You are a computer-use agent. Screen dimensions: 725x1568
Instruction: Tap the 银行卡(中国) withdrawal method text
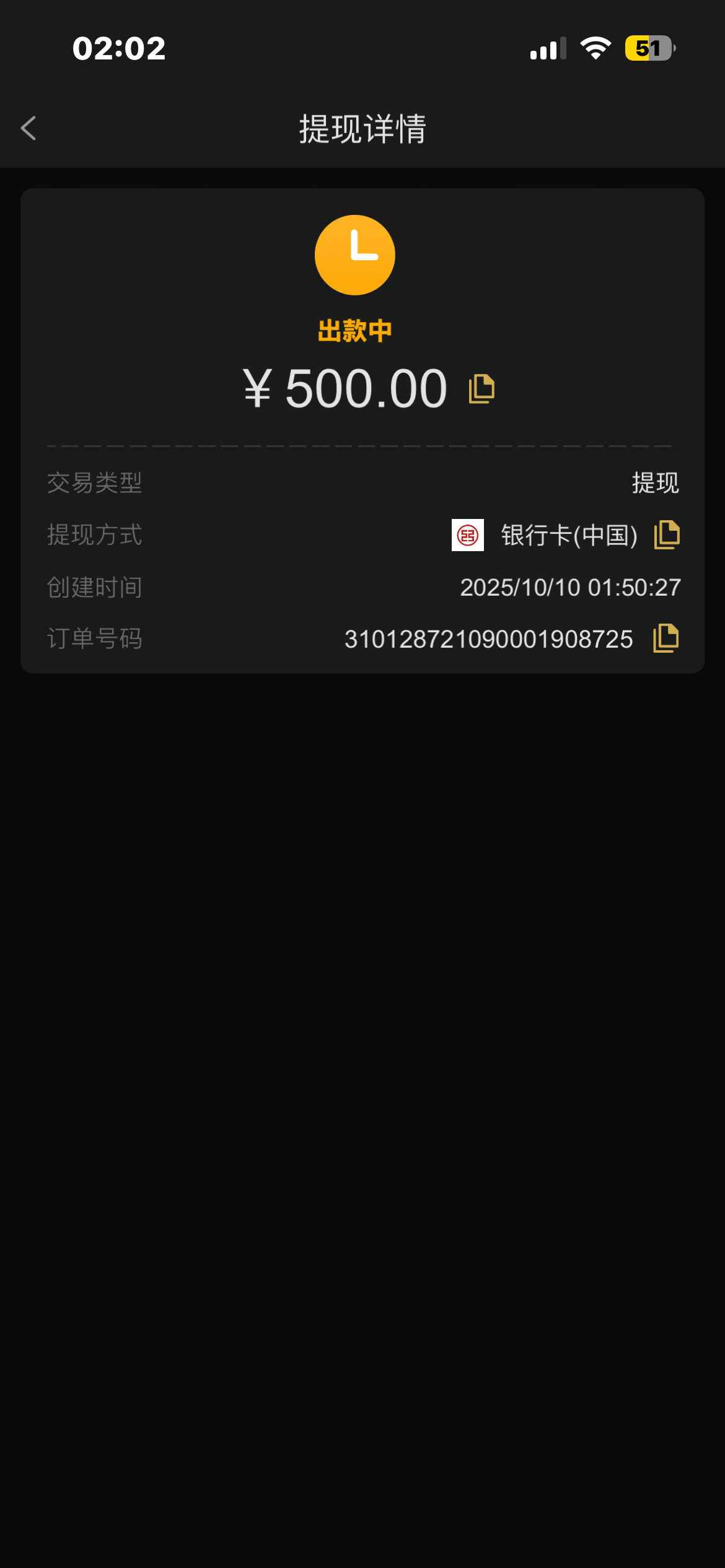tap(568, 536)
